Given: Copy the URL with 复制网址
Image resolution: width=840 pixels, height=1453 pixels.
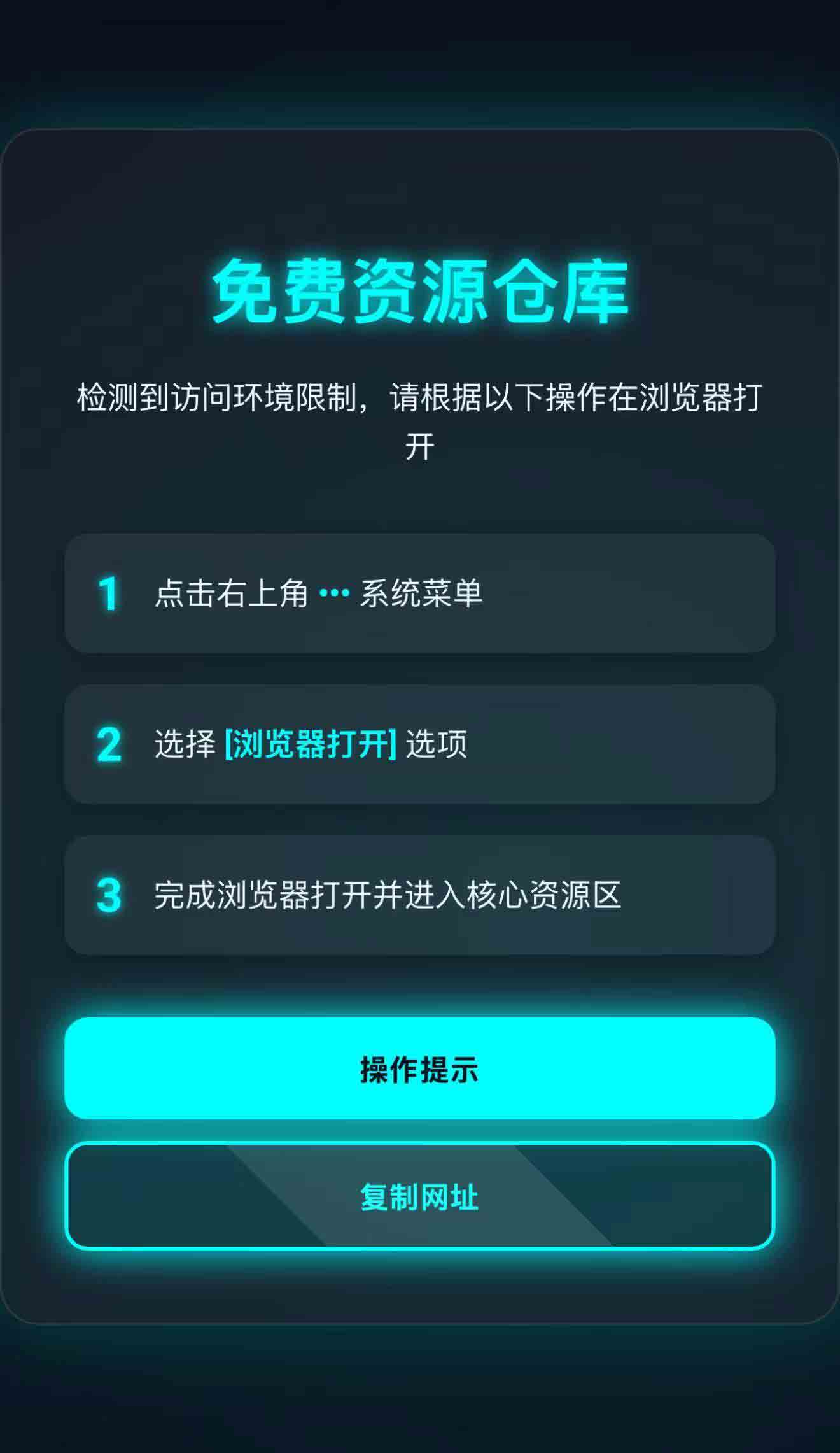Looking at the screenshot, I should (419, 1196).
